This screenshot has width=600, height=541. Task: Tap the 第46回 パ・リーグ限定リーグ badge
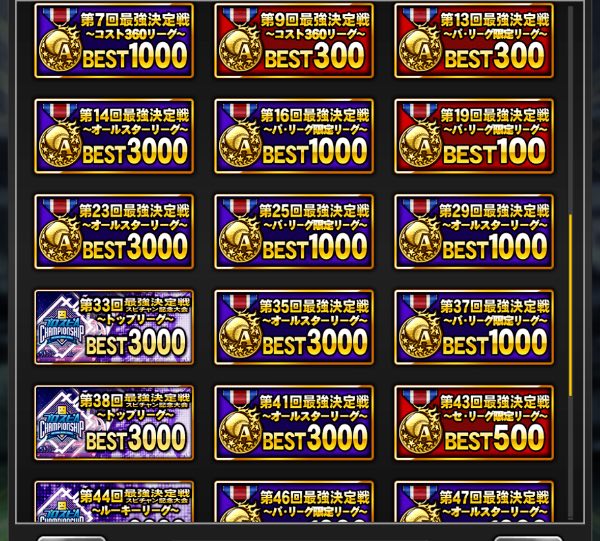294,503
